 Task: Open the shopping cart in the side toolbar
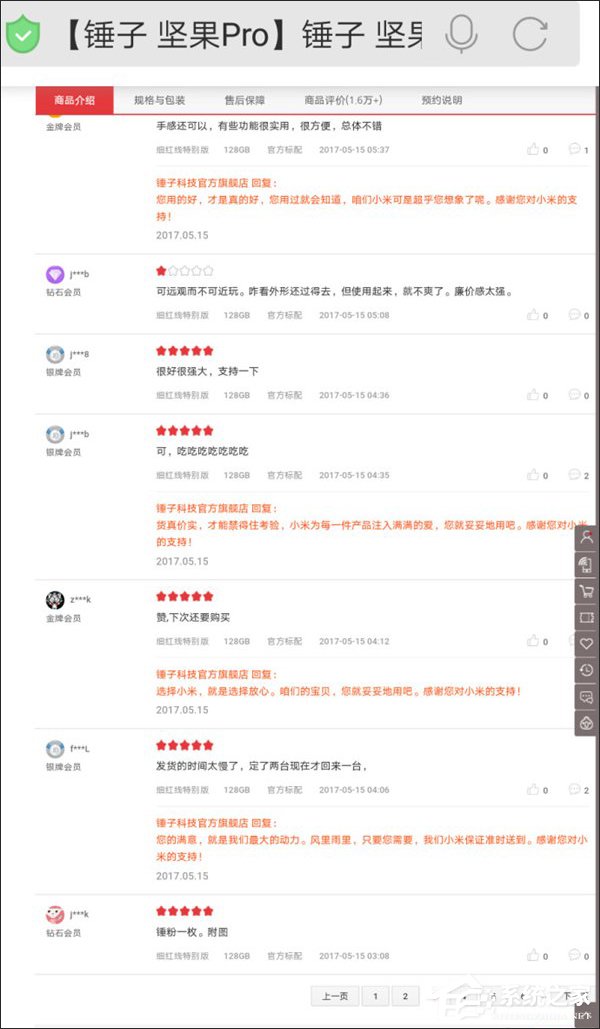tap(587, 591)
